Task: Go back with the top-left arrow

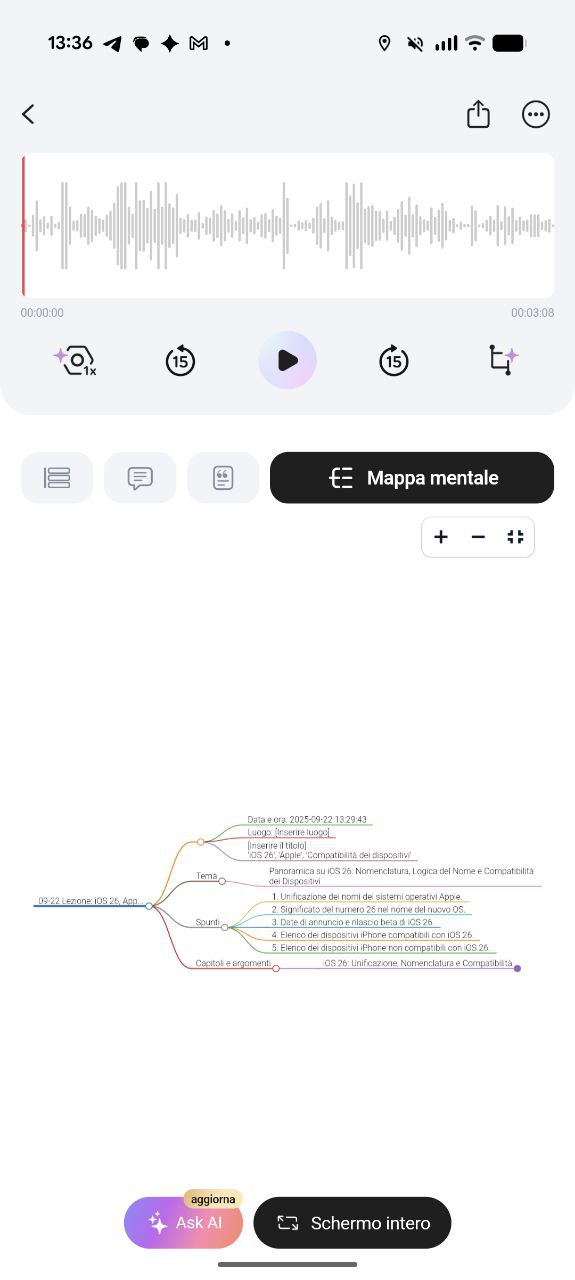Action: 28,114
